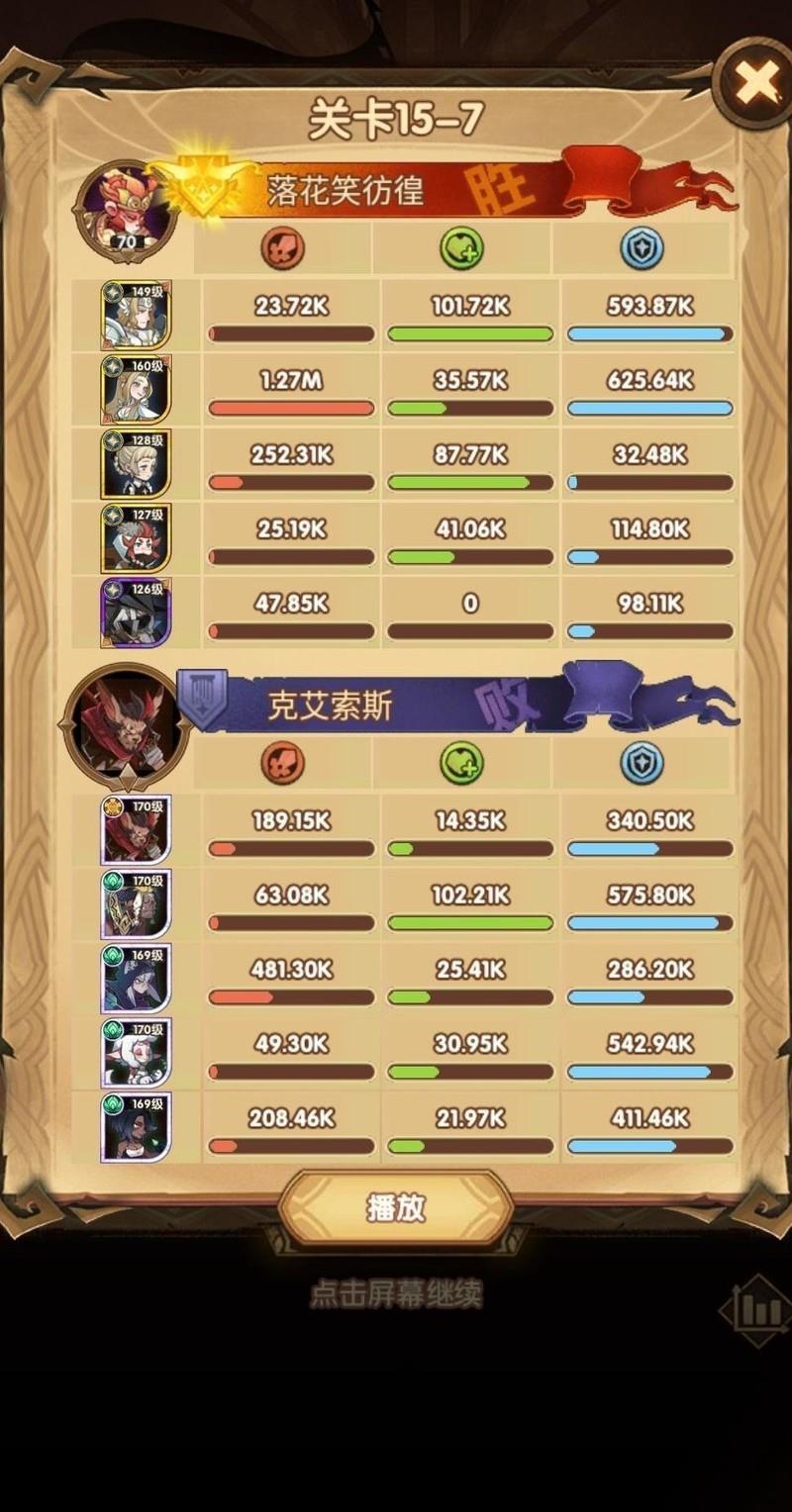The width and height of the screenshot is (792, 1512).
Task: Close the battle statistics panel
Action: 756,83
